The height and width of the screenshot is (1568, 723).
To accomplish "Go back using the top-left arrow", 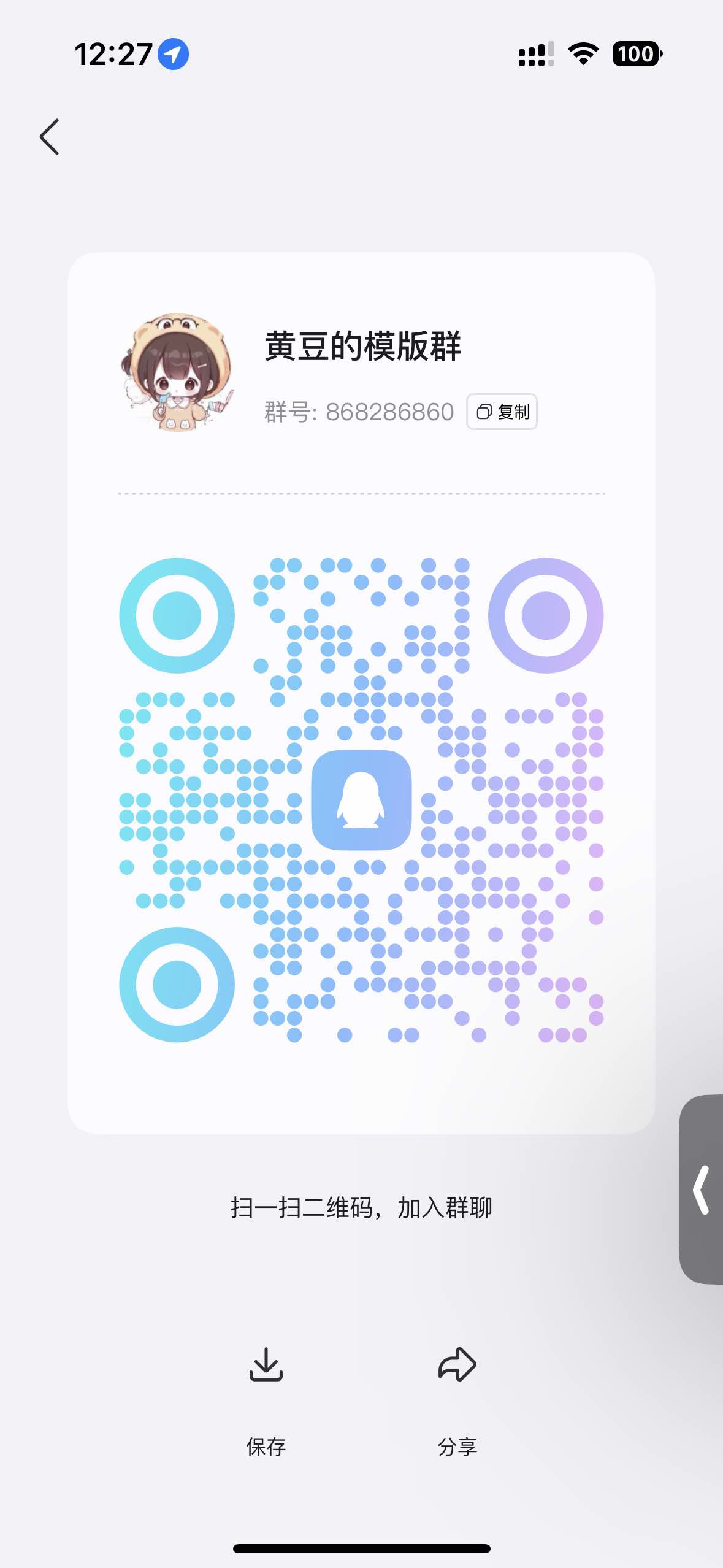I will tap(49, 137).
